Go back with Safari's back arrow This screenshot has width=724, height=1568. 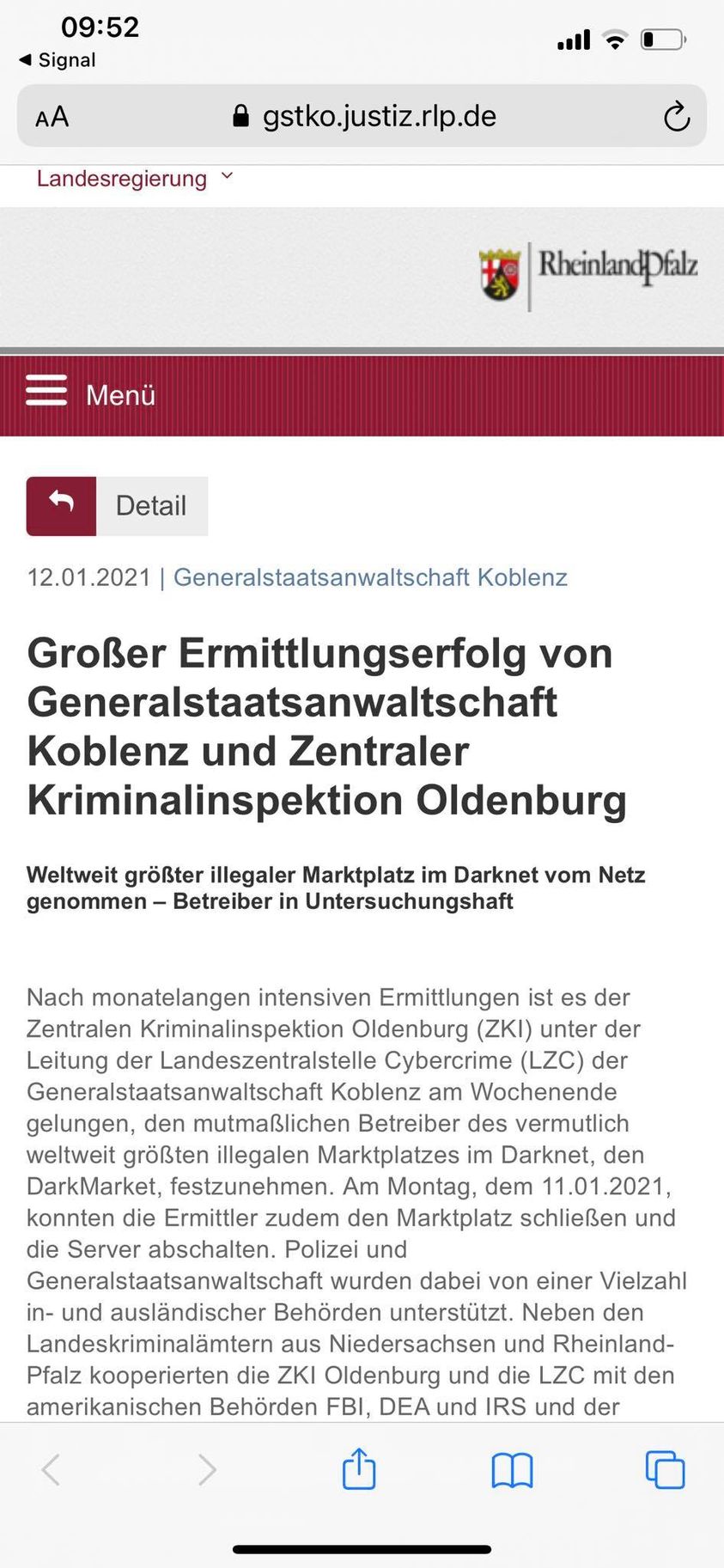(52, 1470)
